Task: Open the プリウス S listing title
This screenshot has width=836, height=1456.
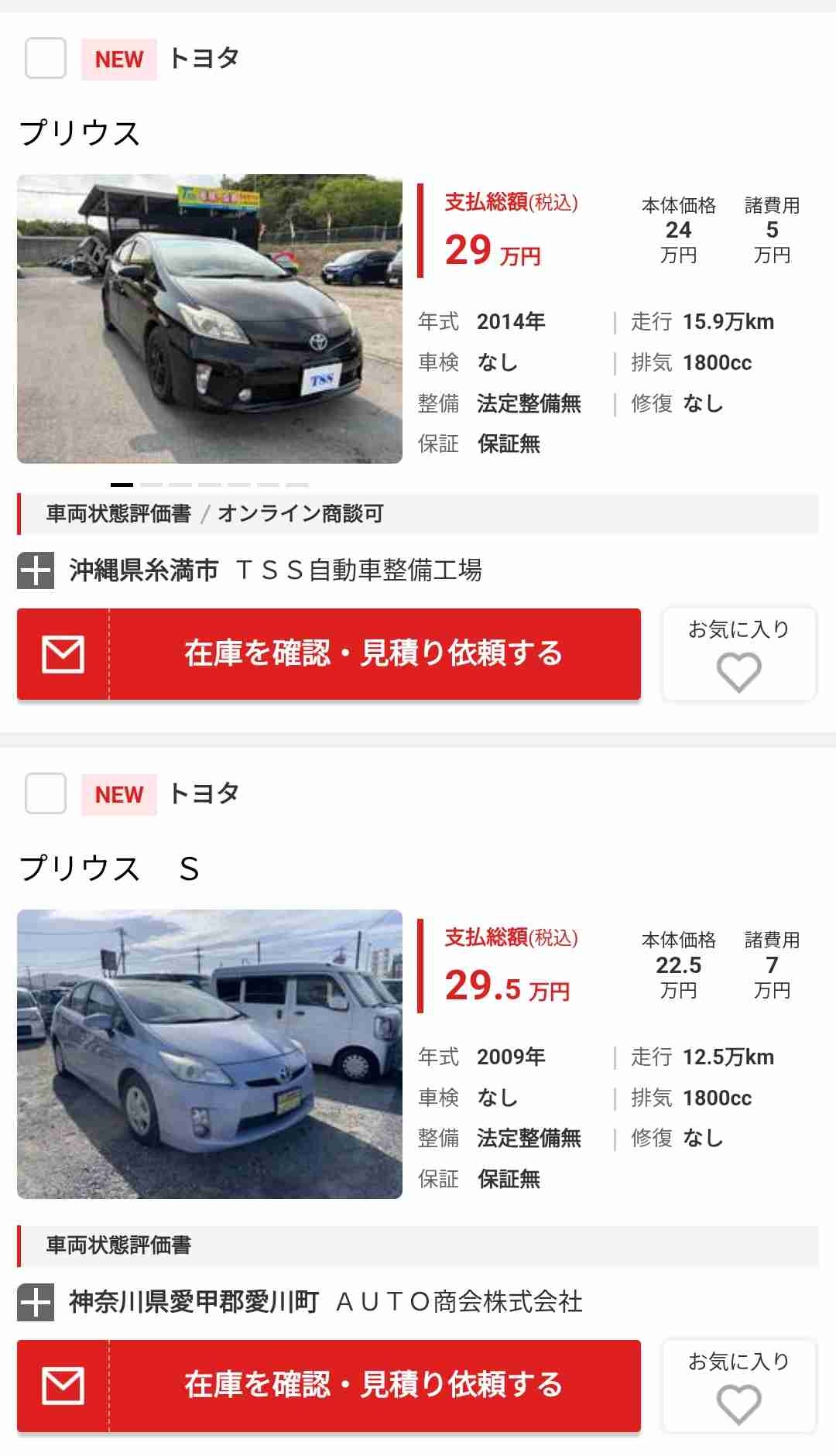Action: (109, 868)
